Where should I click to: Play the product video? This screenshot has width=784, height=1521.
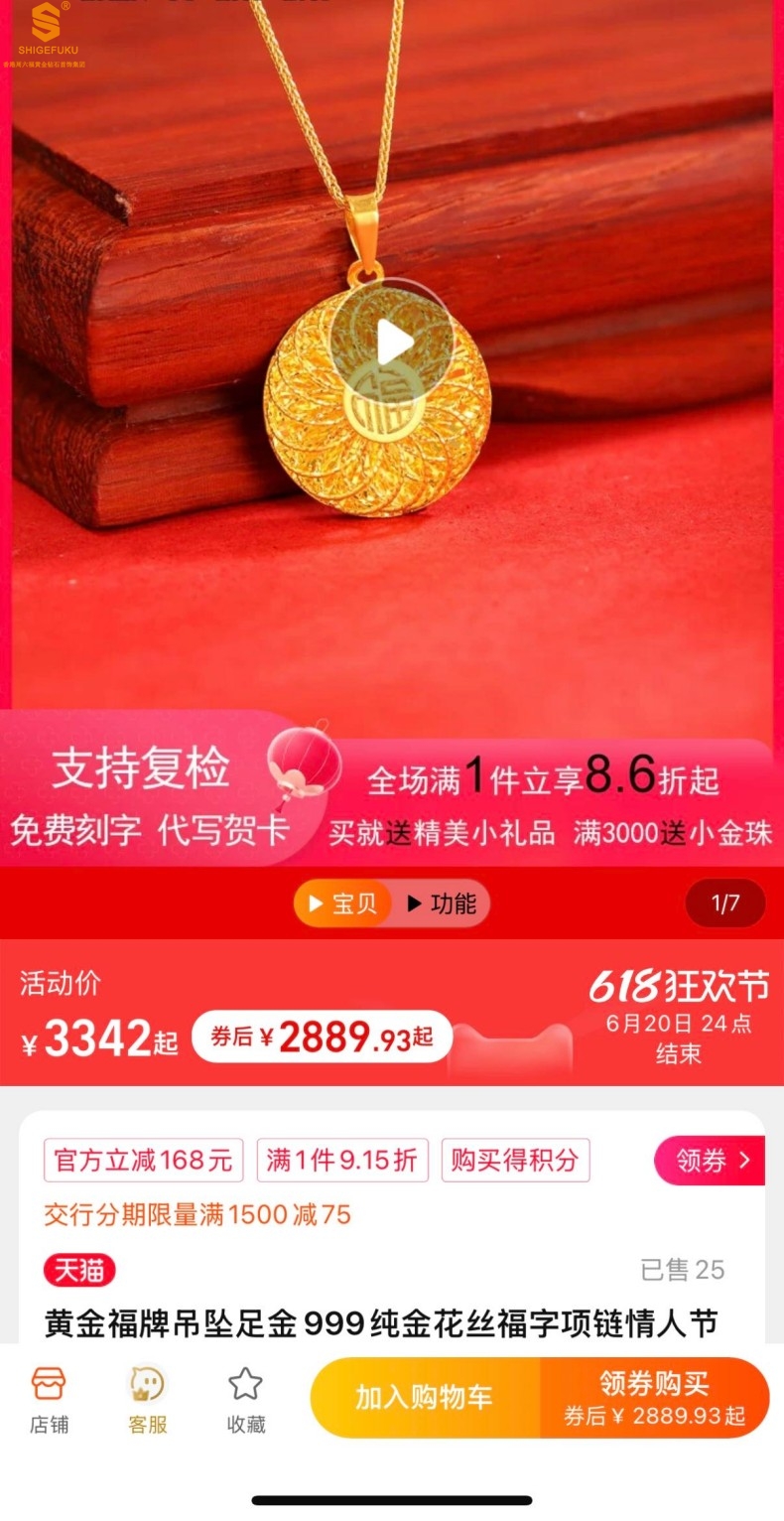(x=393, y=344)
